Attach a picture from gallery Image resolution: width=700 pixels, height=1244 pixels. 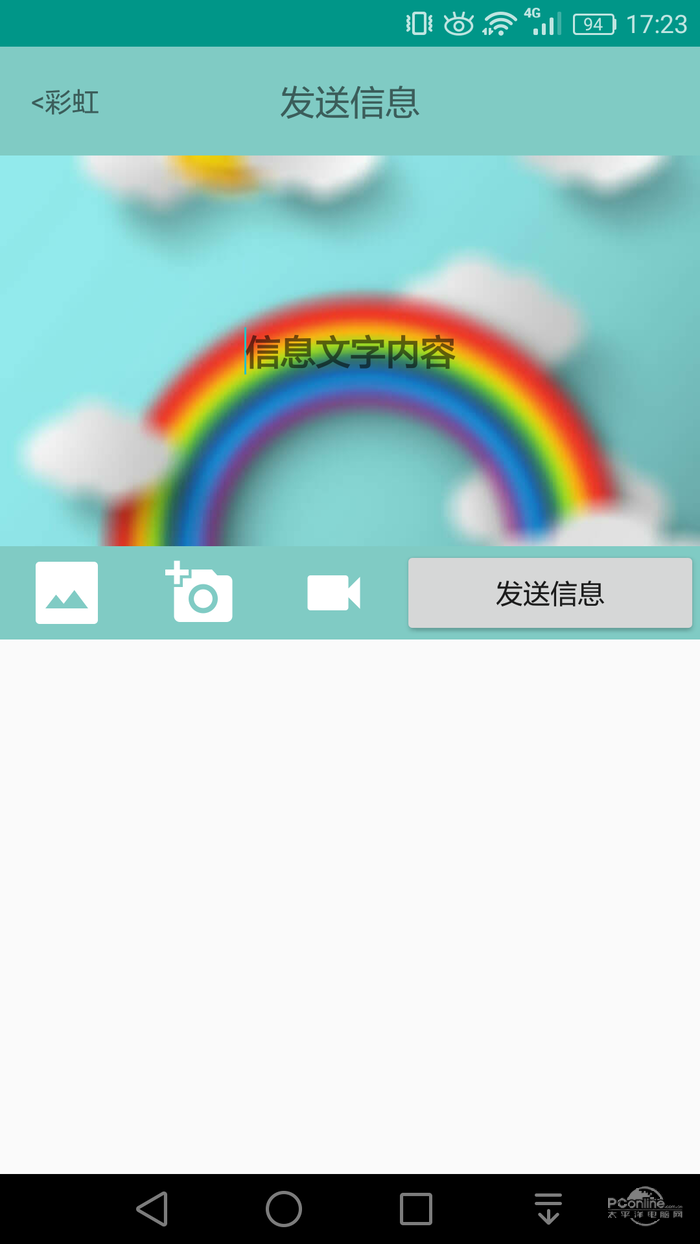pyautogui.click(x=67, y=593)
